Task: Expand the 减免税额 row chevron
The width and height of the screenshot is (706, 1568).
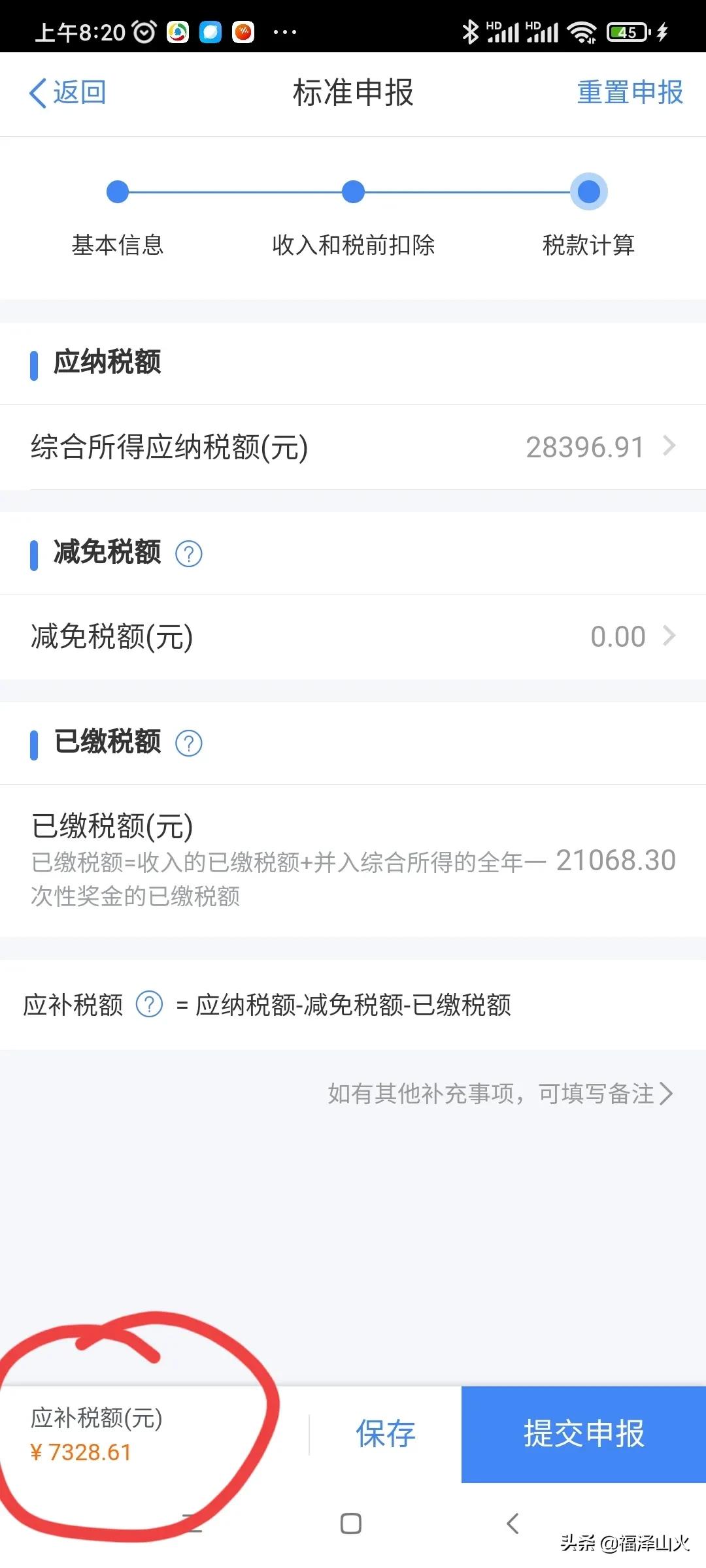Action: 669,635
